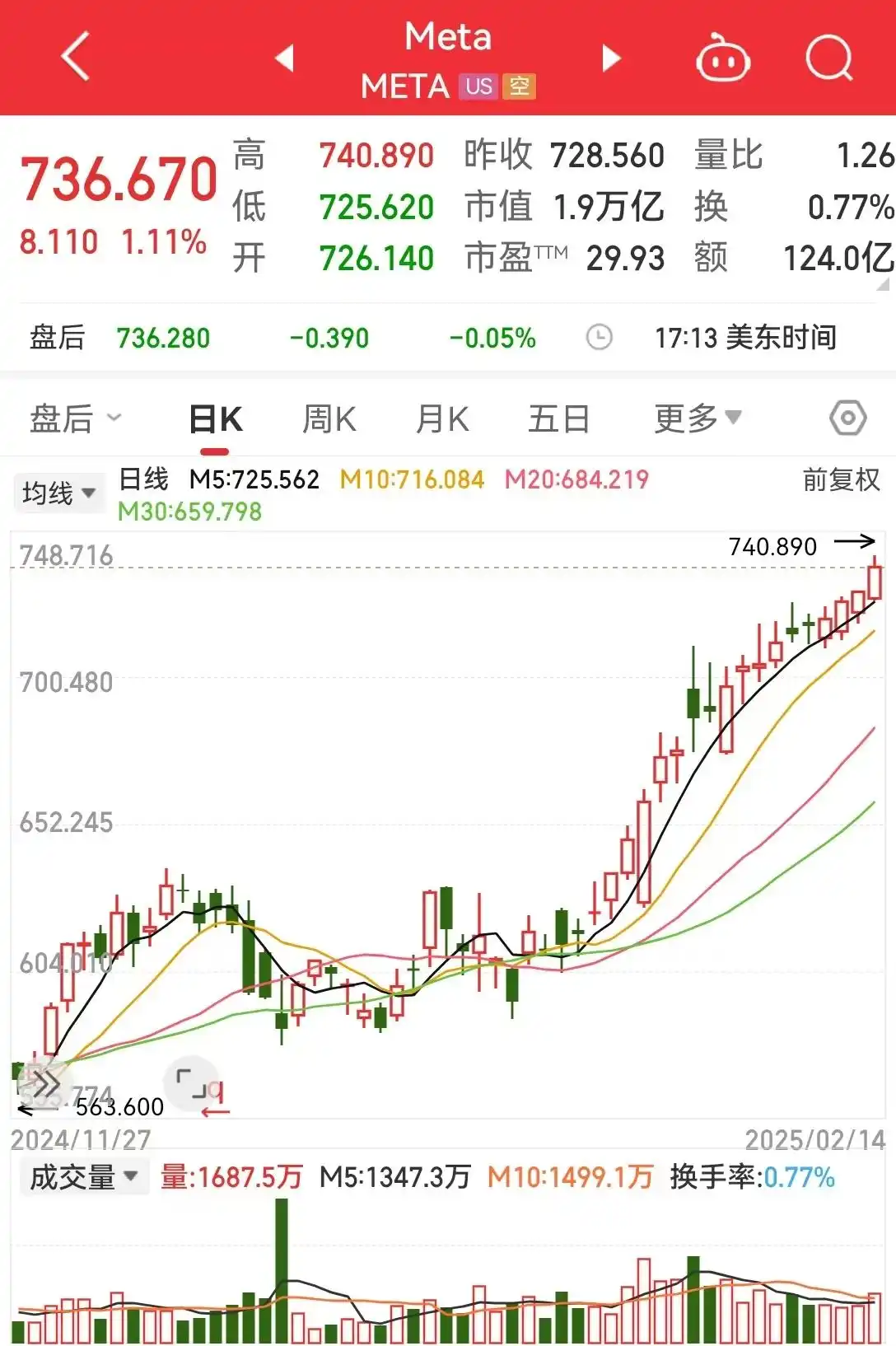Toggle the 空 short-sell badge
The height and width of the screenshot is (1346, 896).
pyautogui.click(x=517, y=86)
